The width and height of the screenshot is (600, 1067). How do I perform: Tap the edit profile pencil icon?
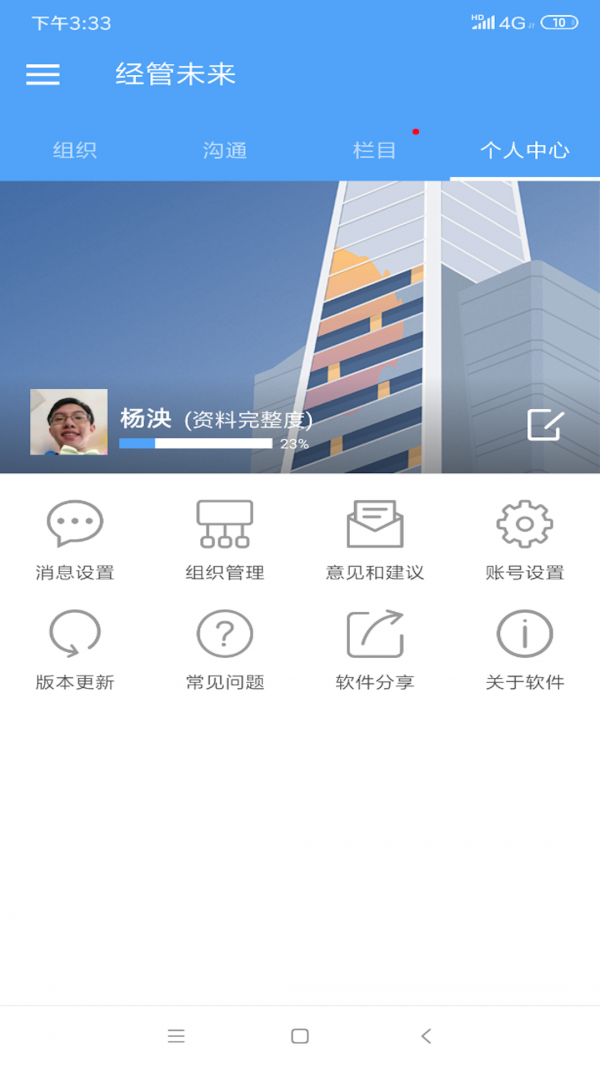click(545, 425)
